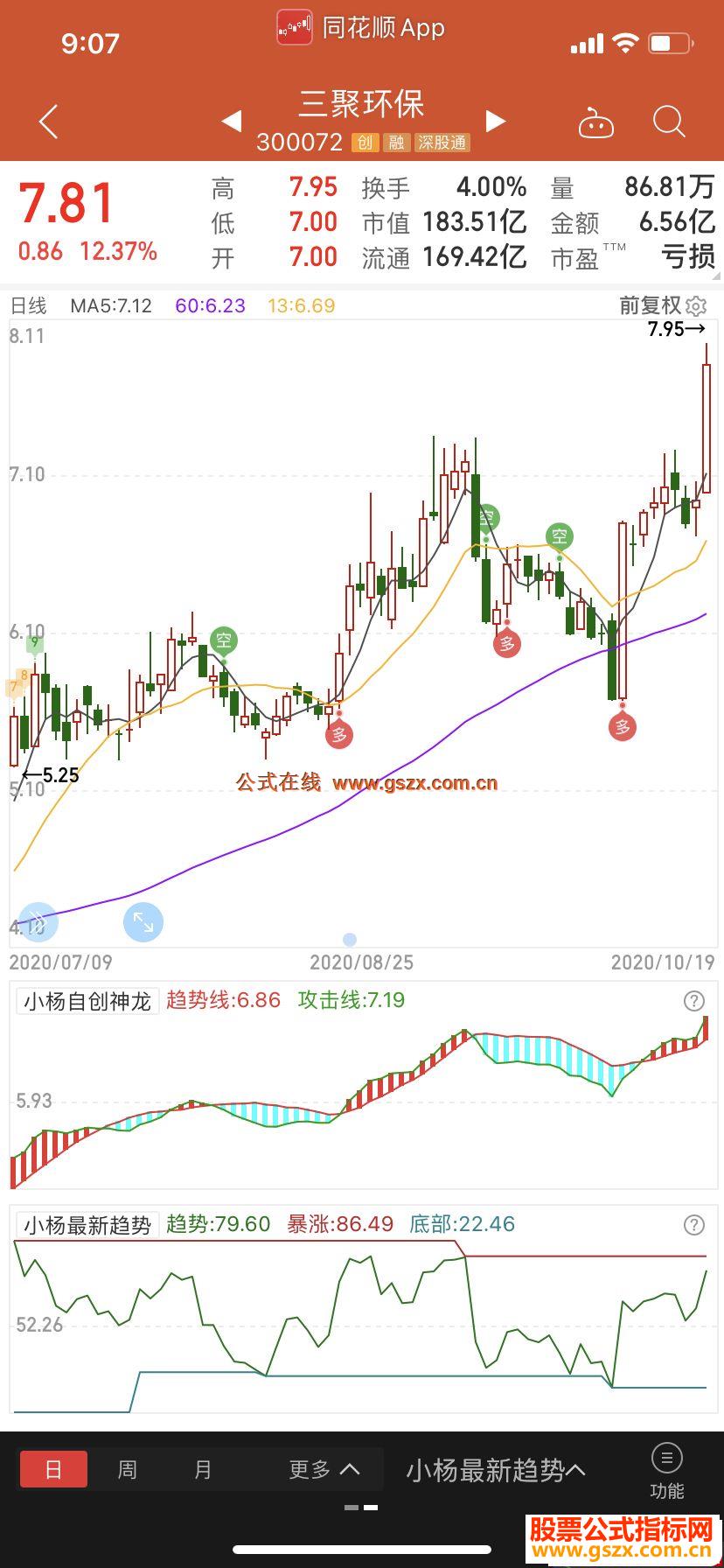Expand the 更多 period options

[324, 1469]
